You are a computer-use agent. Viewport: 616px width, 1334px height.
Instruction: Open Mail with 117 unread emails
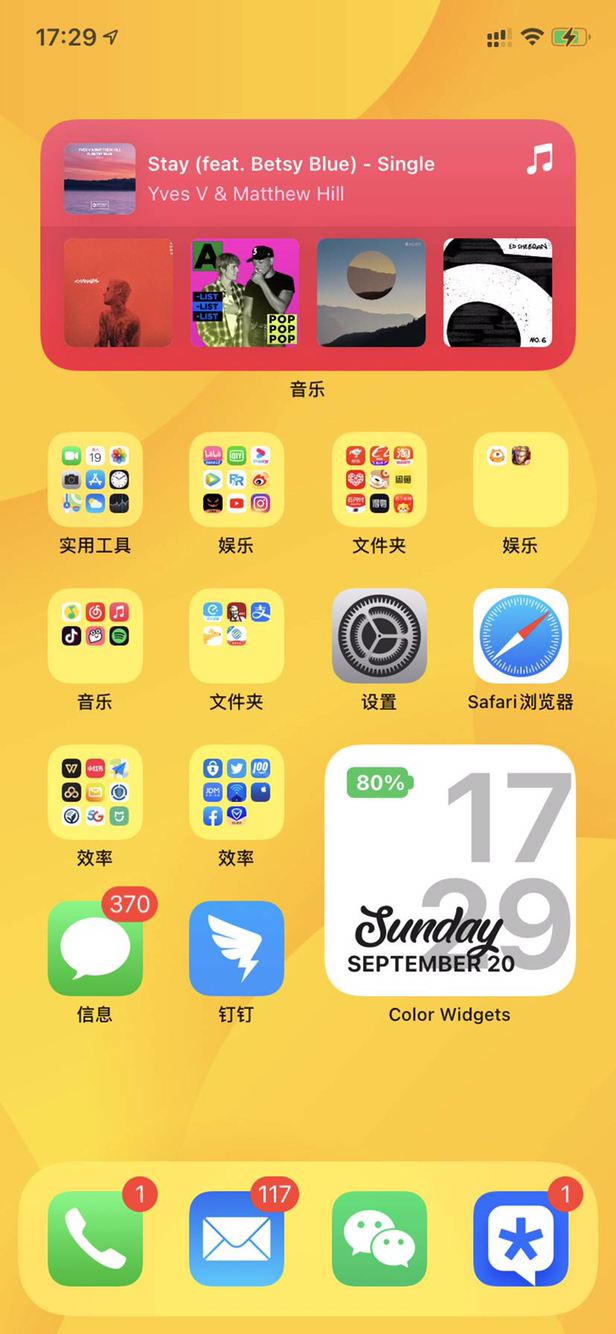click(236, 1238)
